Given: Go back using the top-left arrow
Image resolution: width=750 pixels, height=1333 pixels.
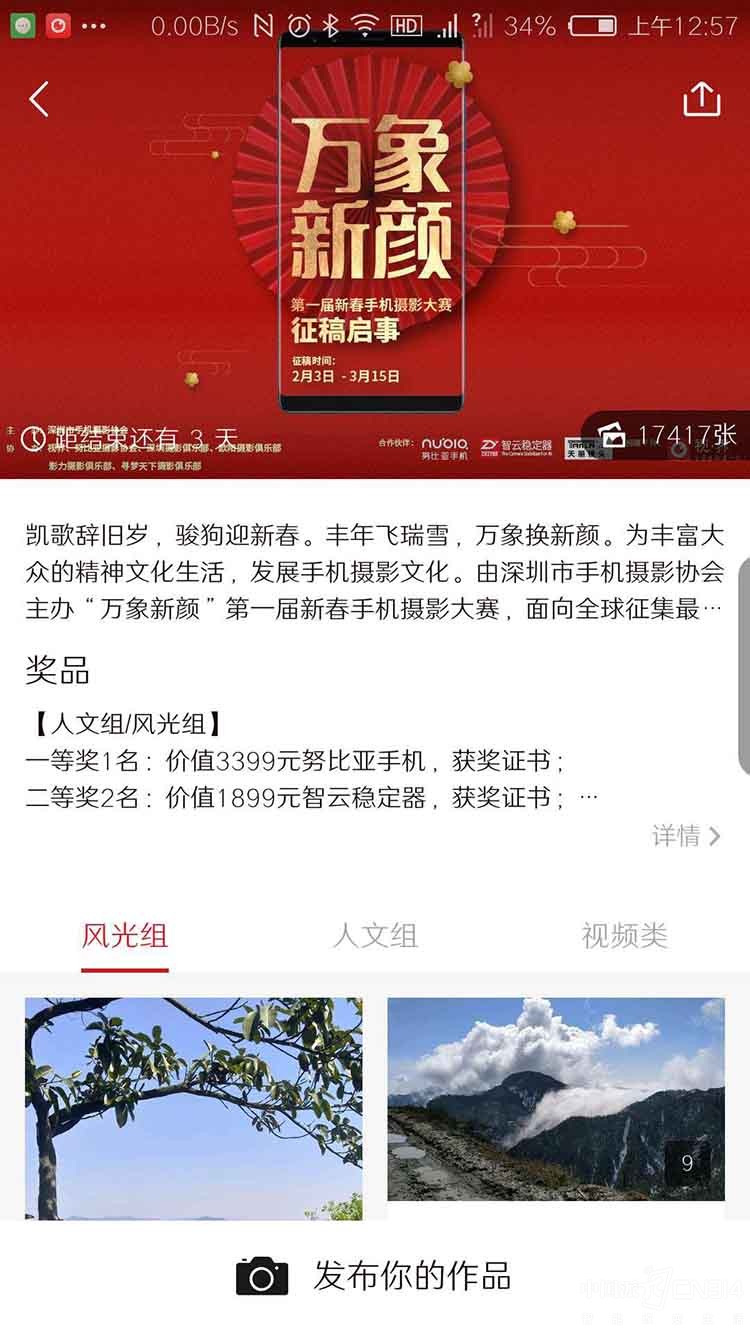Looking at the screenshot, I should (x=39, y=99).
